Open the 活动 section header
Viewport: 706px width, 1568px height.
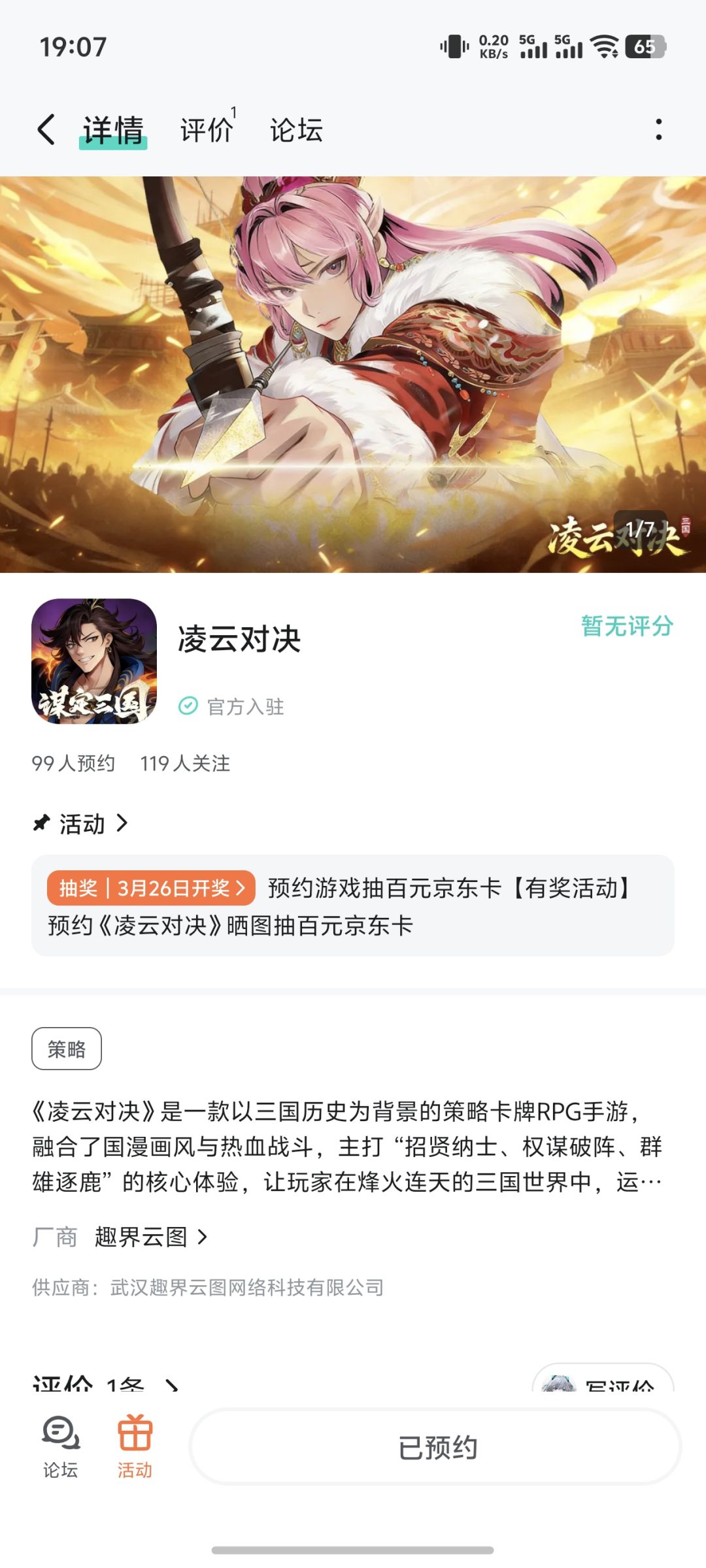pyautogui.click(x=81, y=823)
